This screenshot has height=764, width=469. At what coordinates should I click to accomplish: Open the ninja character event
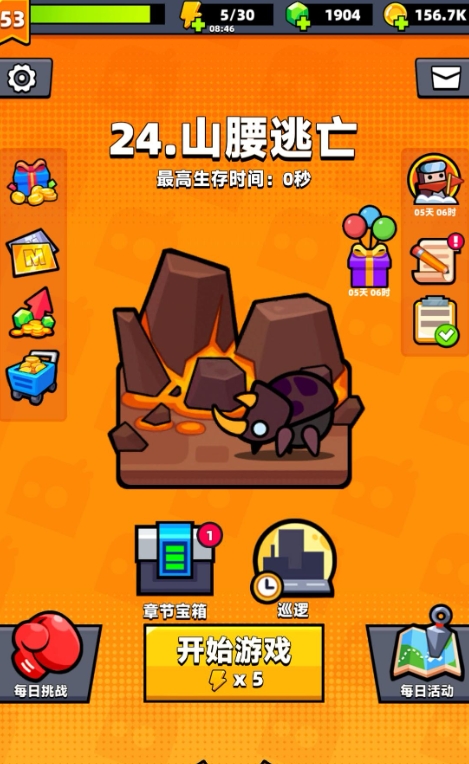[435, 181]
